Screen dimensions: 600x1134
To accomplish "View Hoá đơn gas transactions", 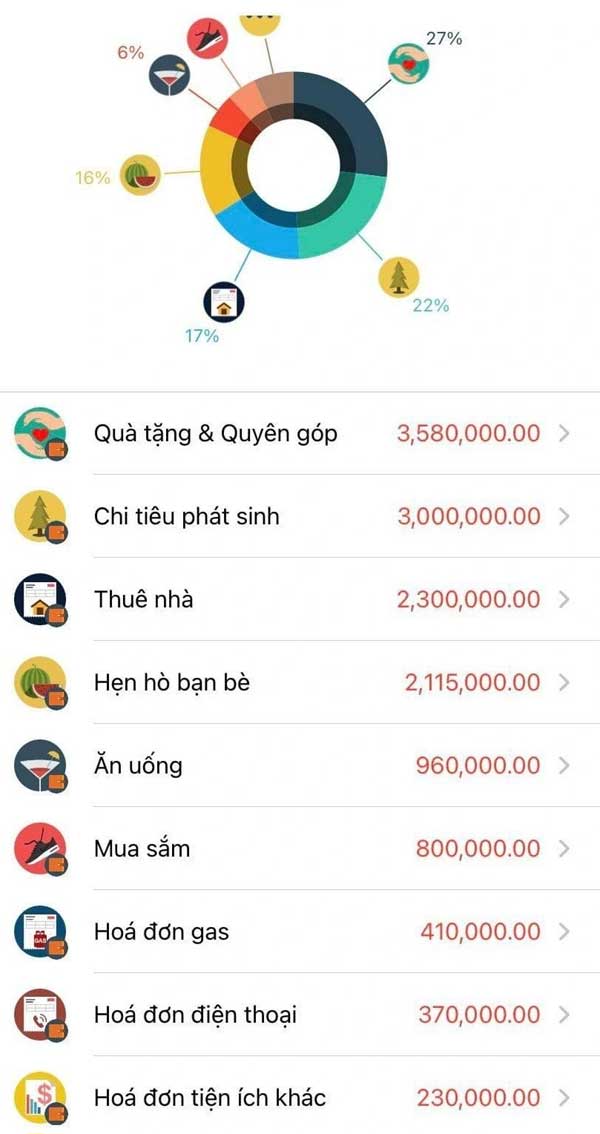I will [x=300, y=931].
